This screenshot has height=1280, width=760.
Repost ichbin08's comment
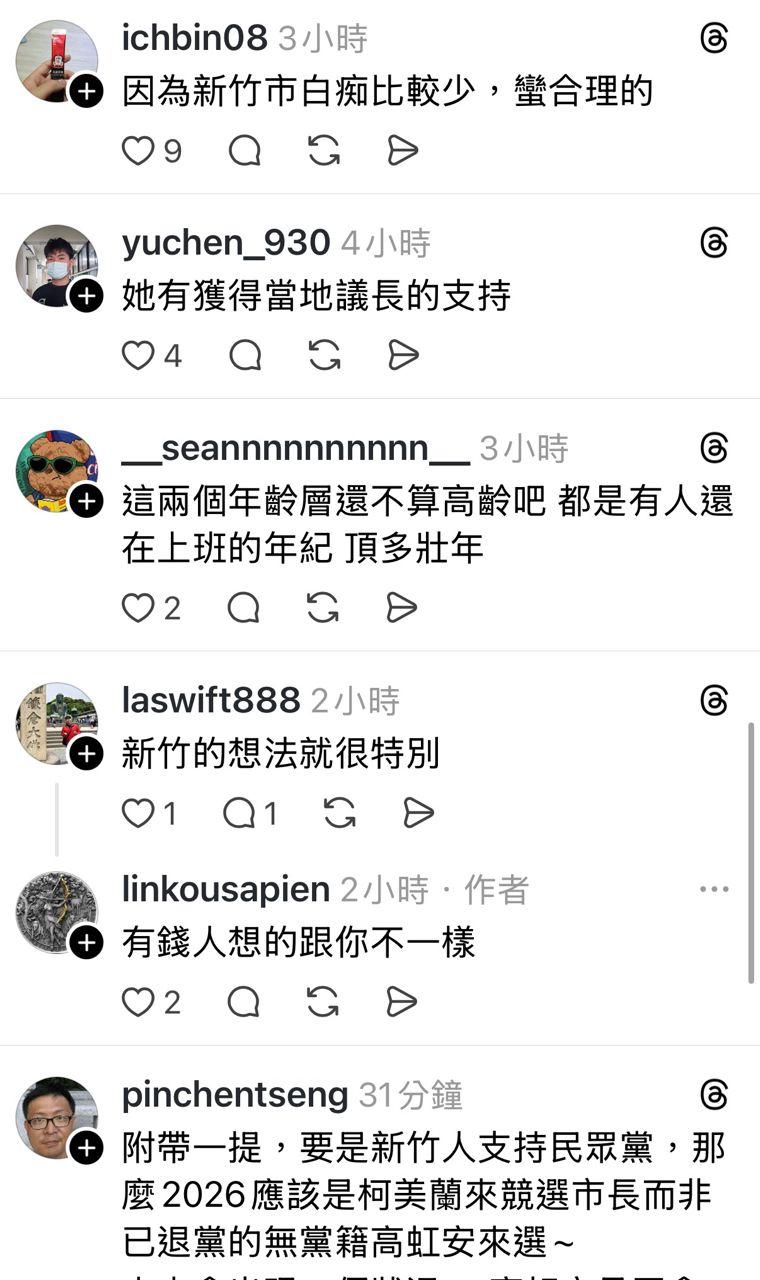[x=323, y=151]
